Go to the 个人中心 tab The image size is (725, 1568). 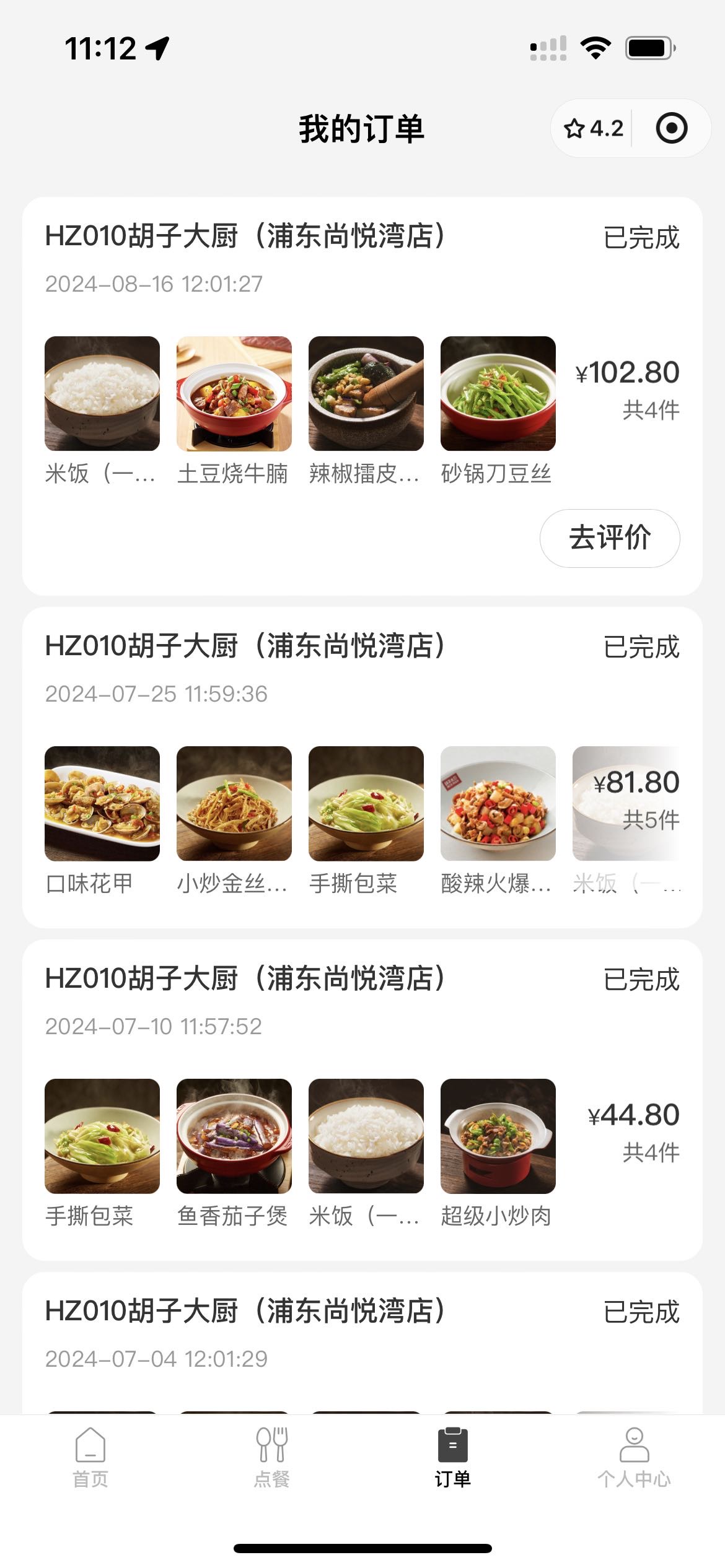coord(634,1458)
